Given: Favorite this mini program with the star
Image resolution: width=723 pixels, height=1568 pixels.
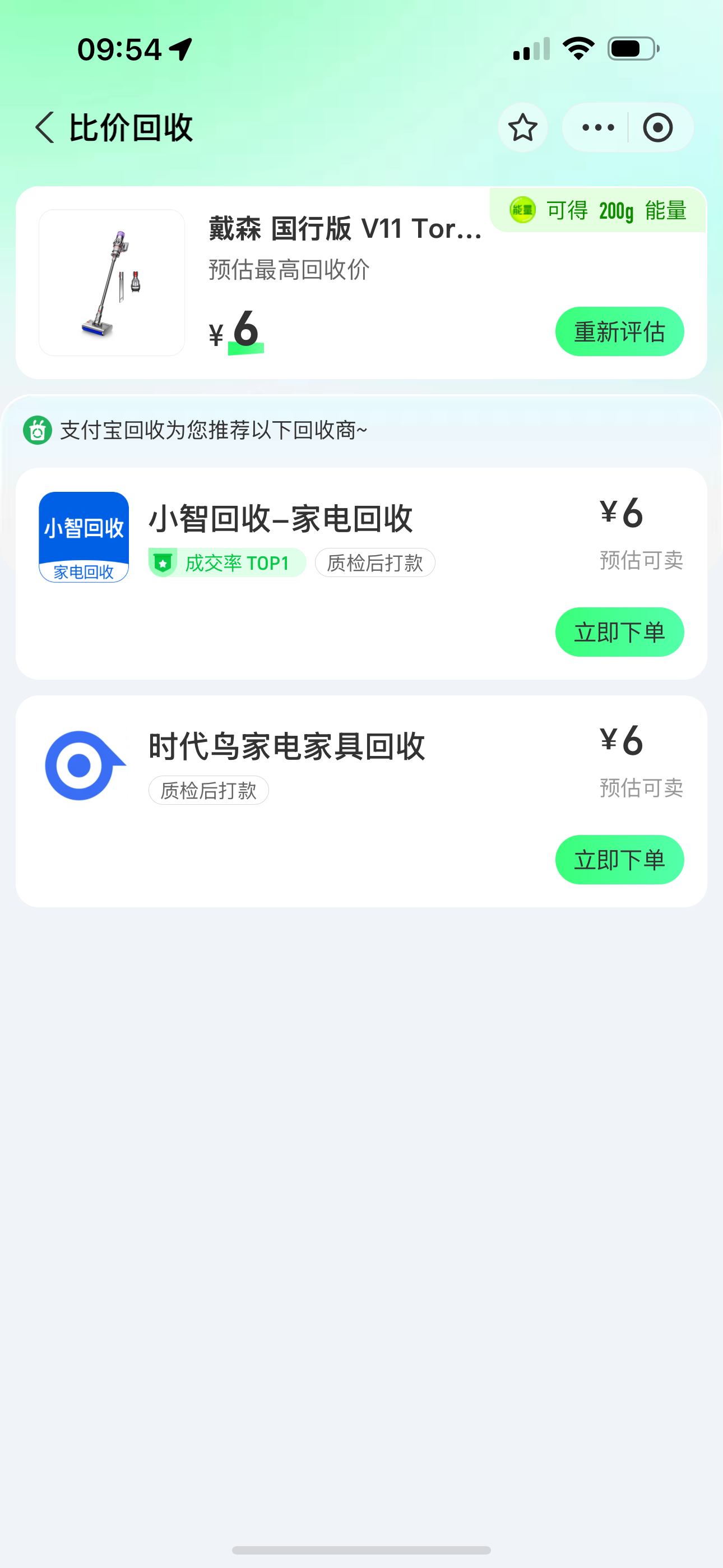Looking at the screenshot, I should 522,128.
